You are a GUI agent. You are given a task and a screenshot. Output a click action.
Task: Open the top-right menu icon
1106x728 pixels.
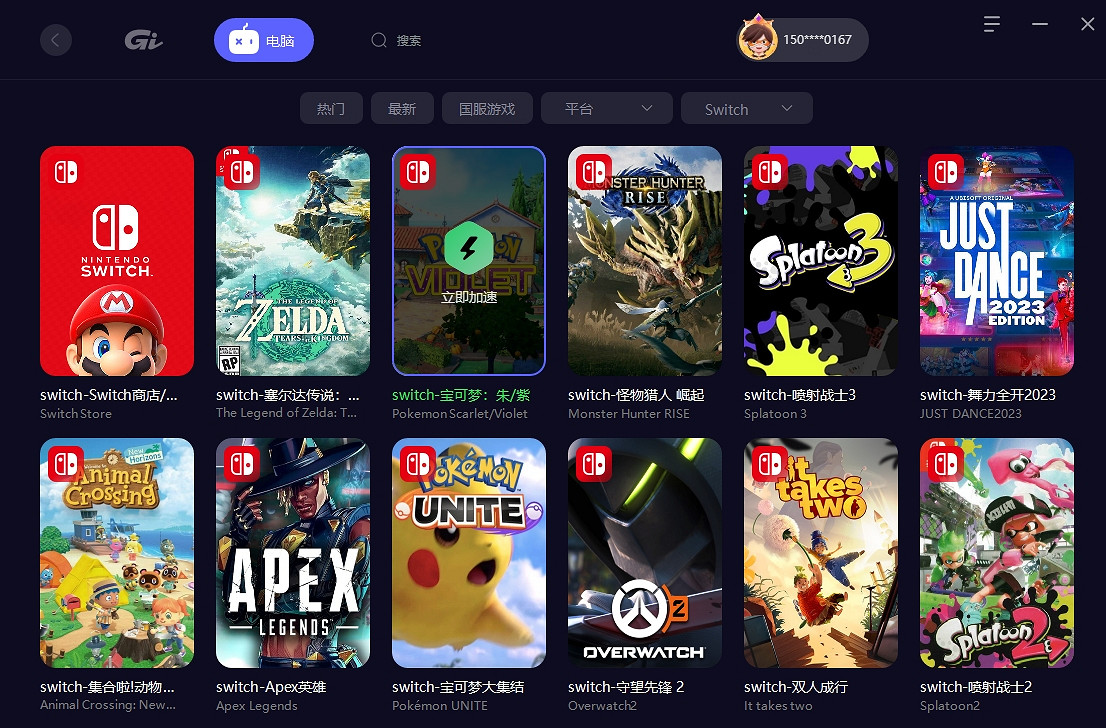coord(991,24)
